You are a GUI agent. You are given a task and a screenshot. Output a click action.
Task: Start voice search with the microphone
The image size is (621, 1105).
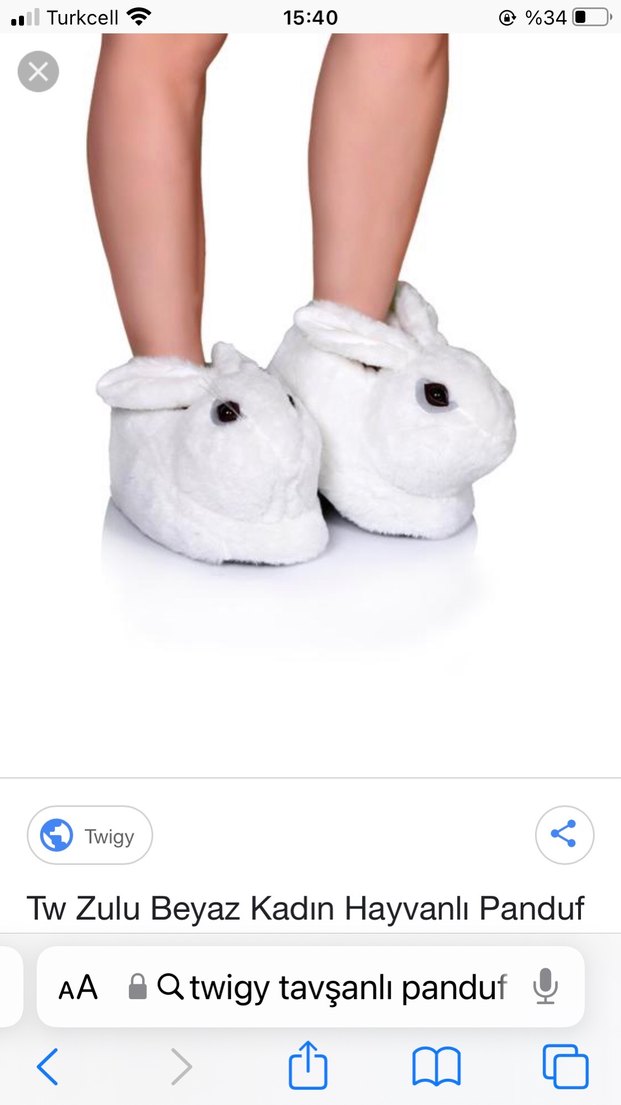click(x=545, y=987)
